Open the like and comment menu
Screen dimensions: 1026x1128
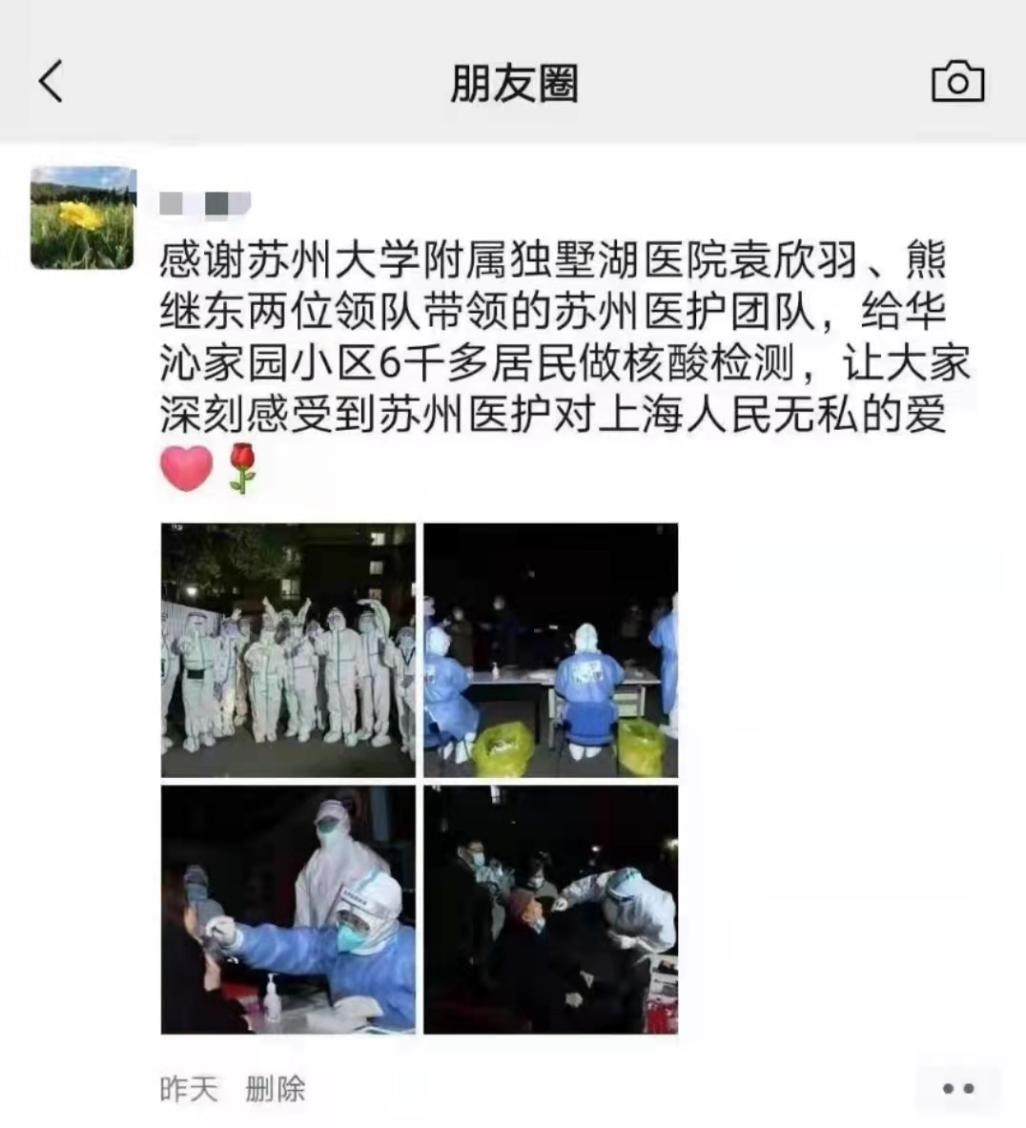coord(957,1089)
